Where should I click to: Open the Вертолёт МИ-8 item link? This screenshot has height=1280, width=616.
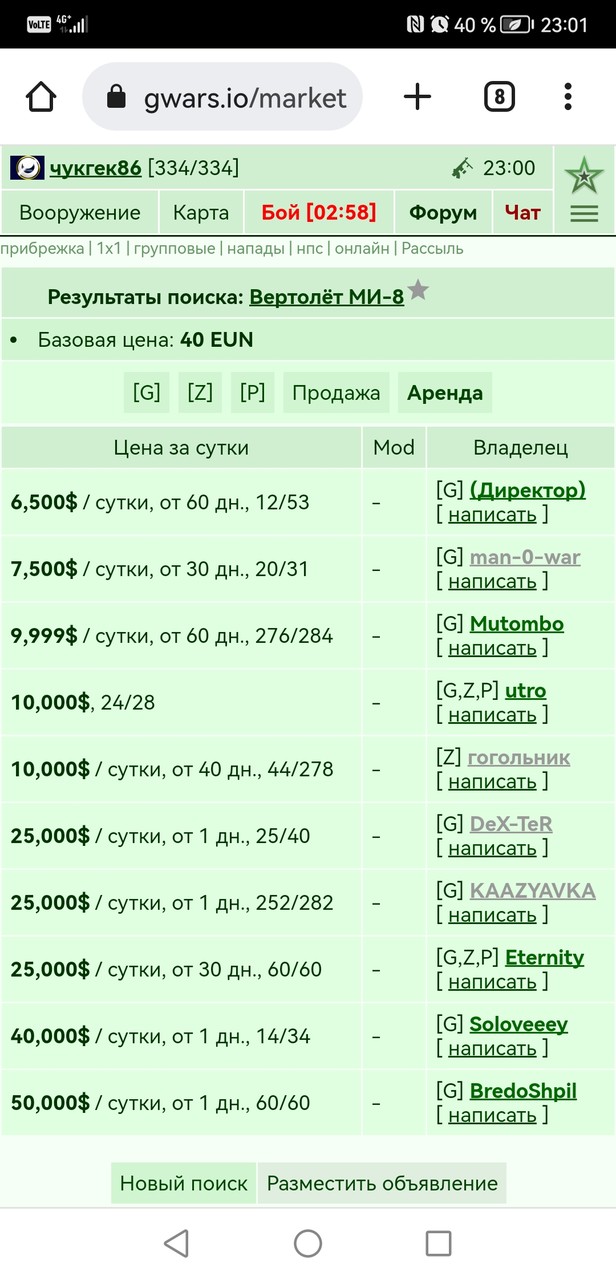tap(326, 297)
